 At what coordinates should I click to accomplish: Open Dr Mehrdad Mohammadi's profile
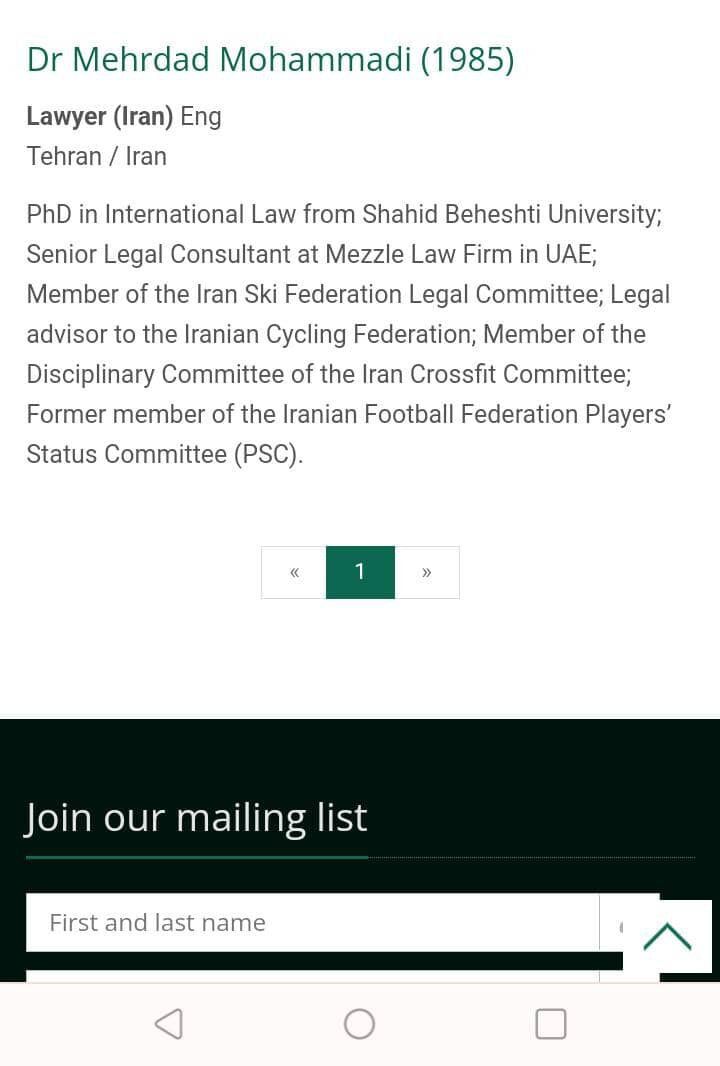[x=270, y=60]
